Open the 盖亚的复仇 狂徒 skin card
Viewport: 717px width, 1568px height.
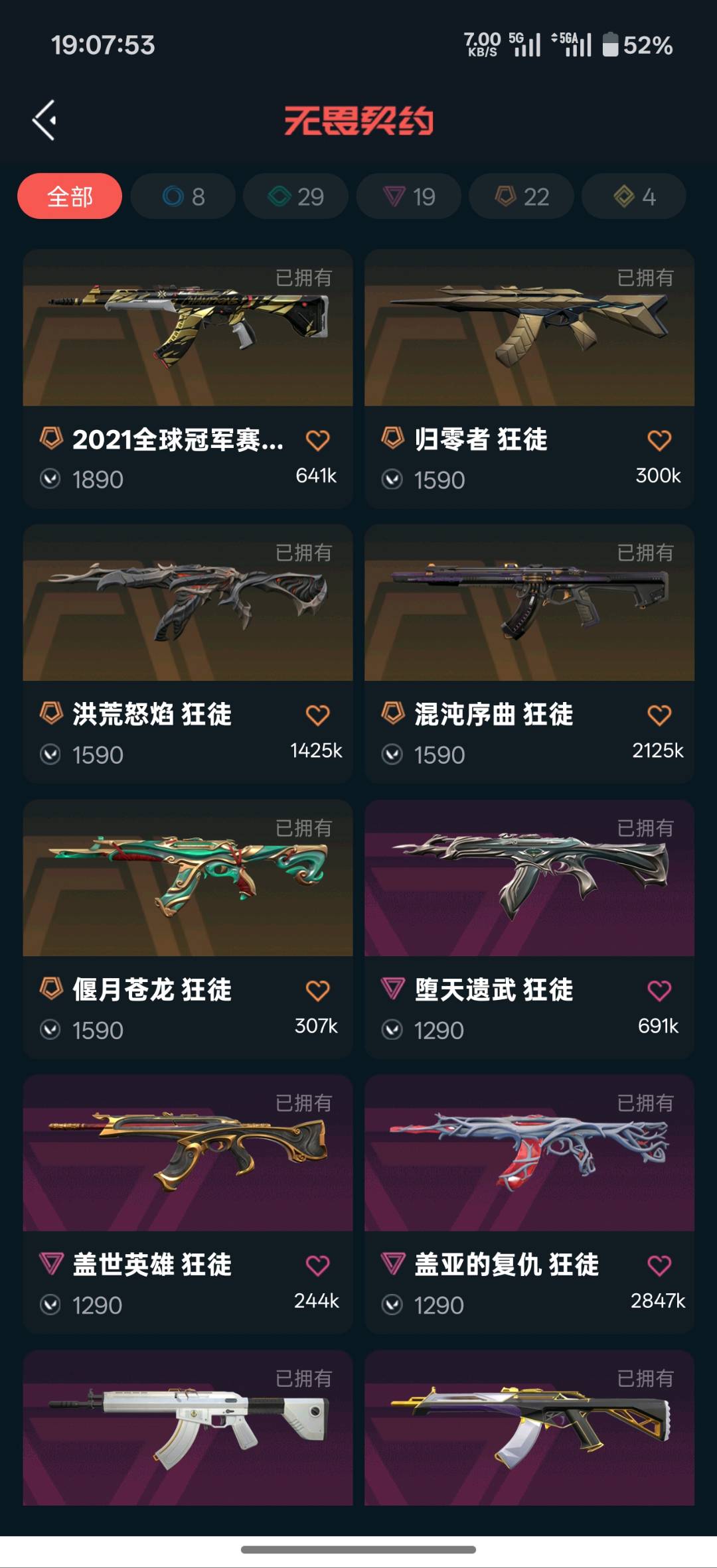[x=529, y=1154]
